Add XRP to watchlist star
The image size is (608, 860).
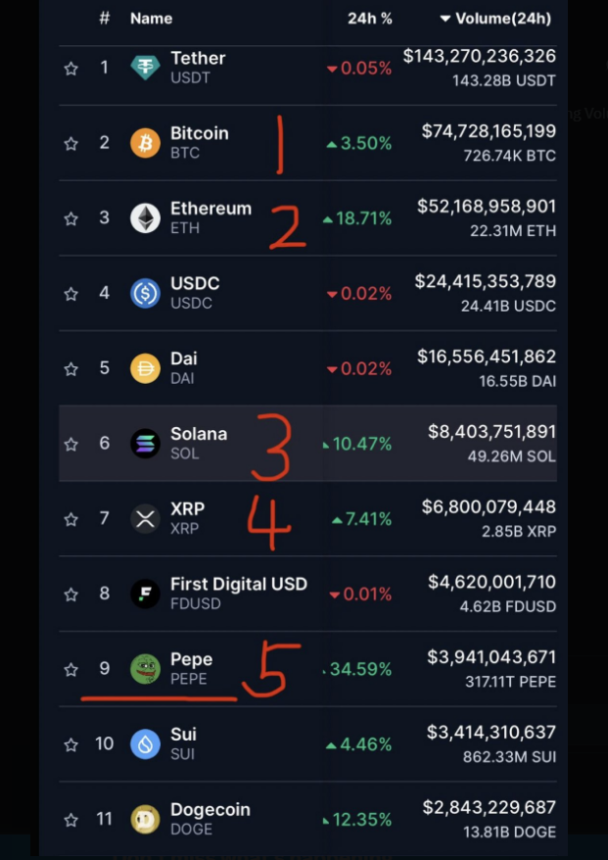point(71,519)
